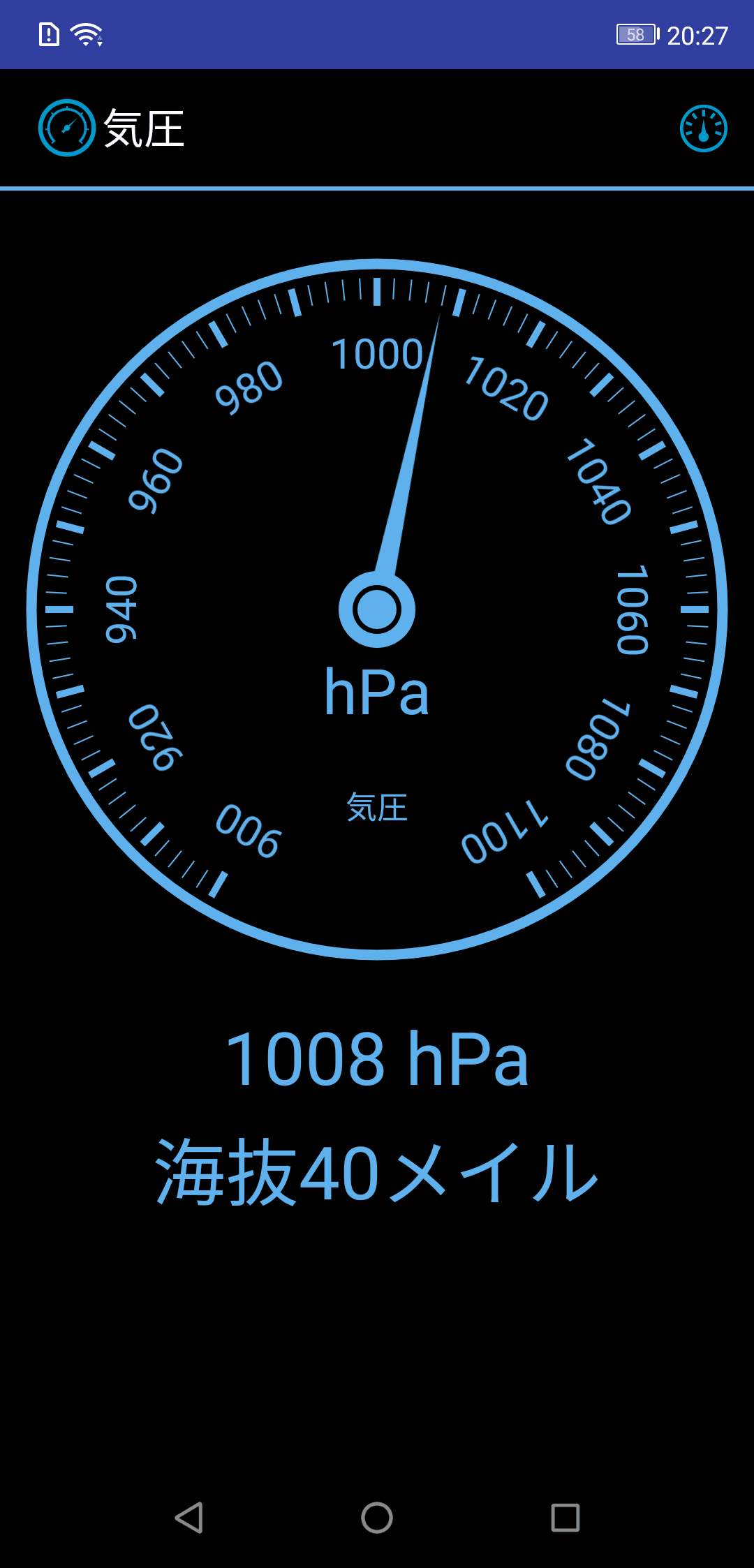Return to the home screen
Viewport: 754px width, 1568px height.
point(377,1517)
